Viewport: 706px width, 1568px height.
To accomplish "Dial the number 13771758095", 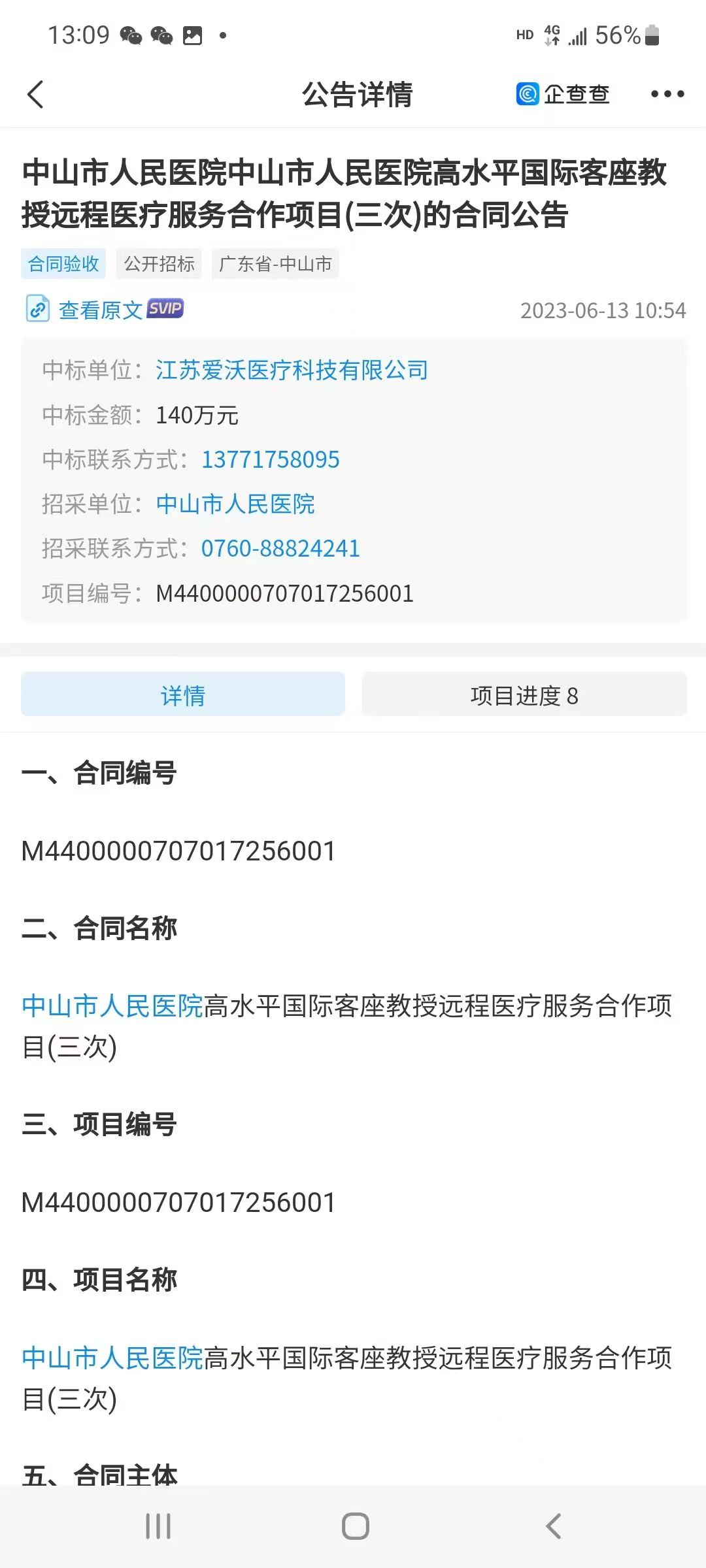I will (x=271, y=459).
